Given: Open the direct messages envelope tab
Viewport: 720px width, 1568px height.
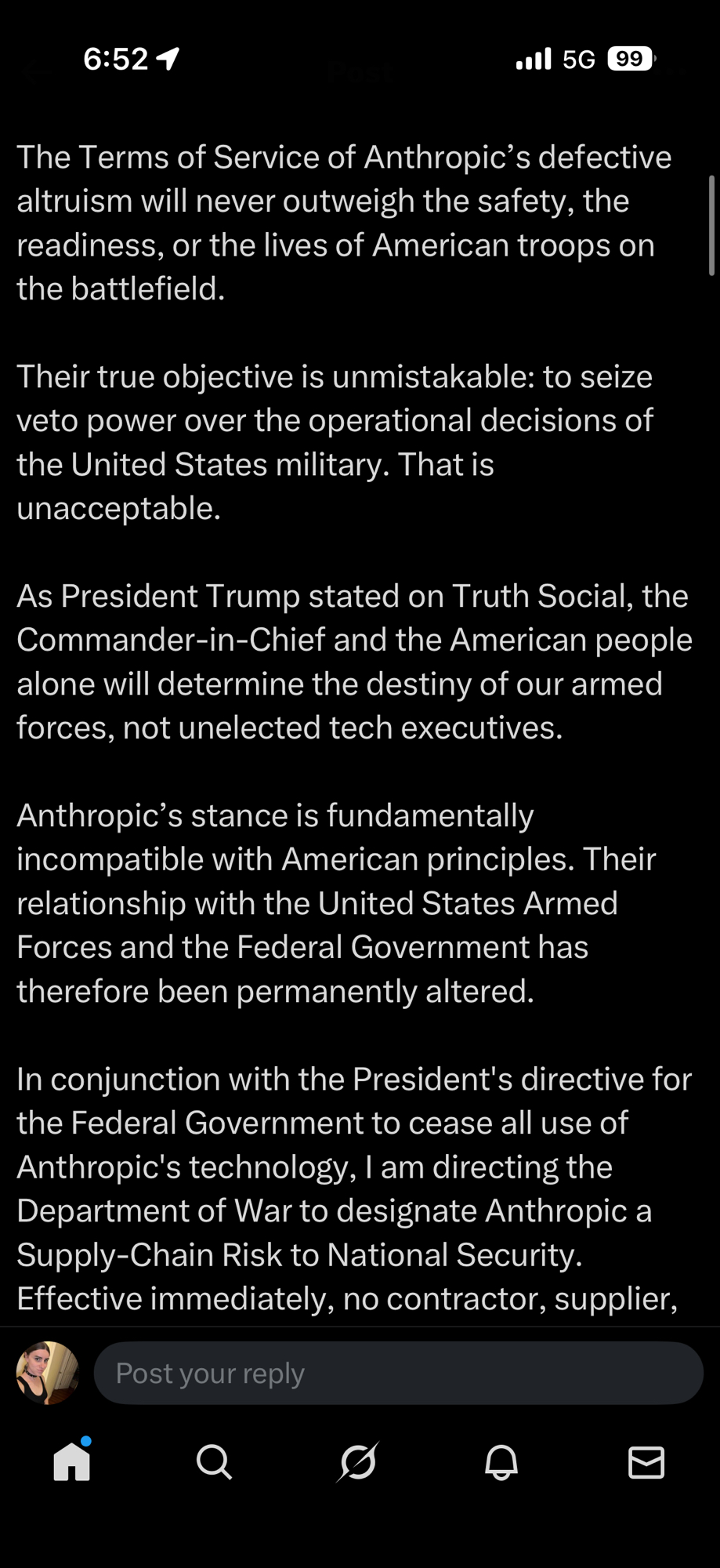Looking at the screenshot, I should click(646, 1462).
